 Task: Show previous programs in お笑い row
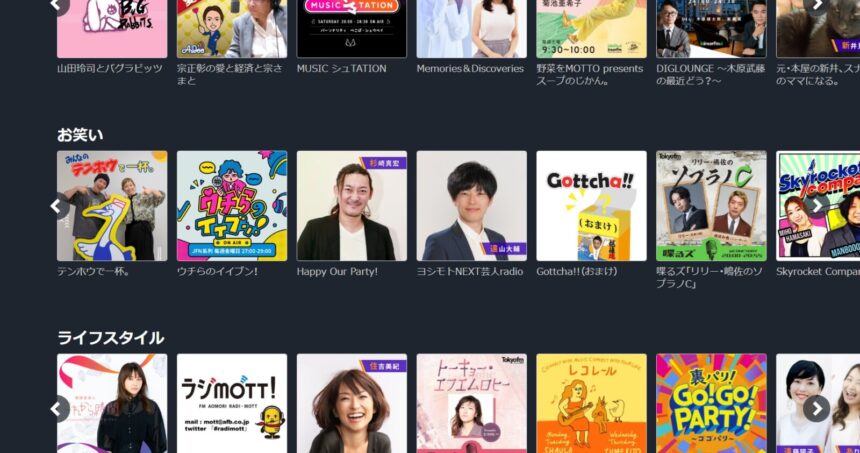pos(59,206)
